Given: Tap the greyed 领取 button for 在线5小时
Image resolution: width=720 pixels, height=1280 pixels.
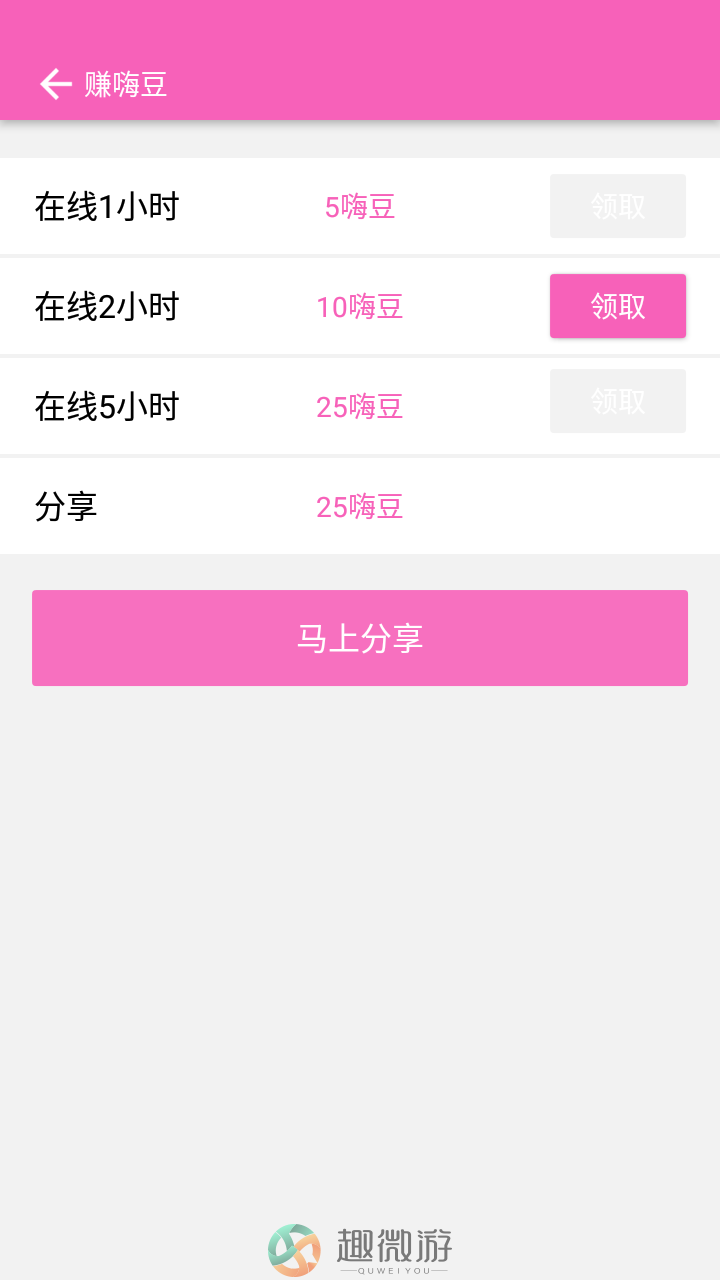Looking at the screenshot, I should (618, 401).
